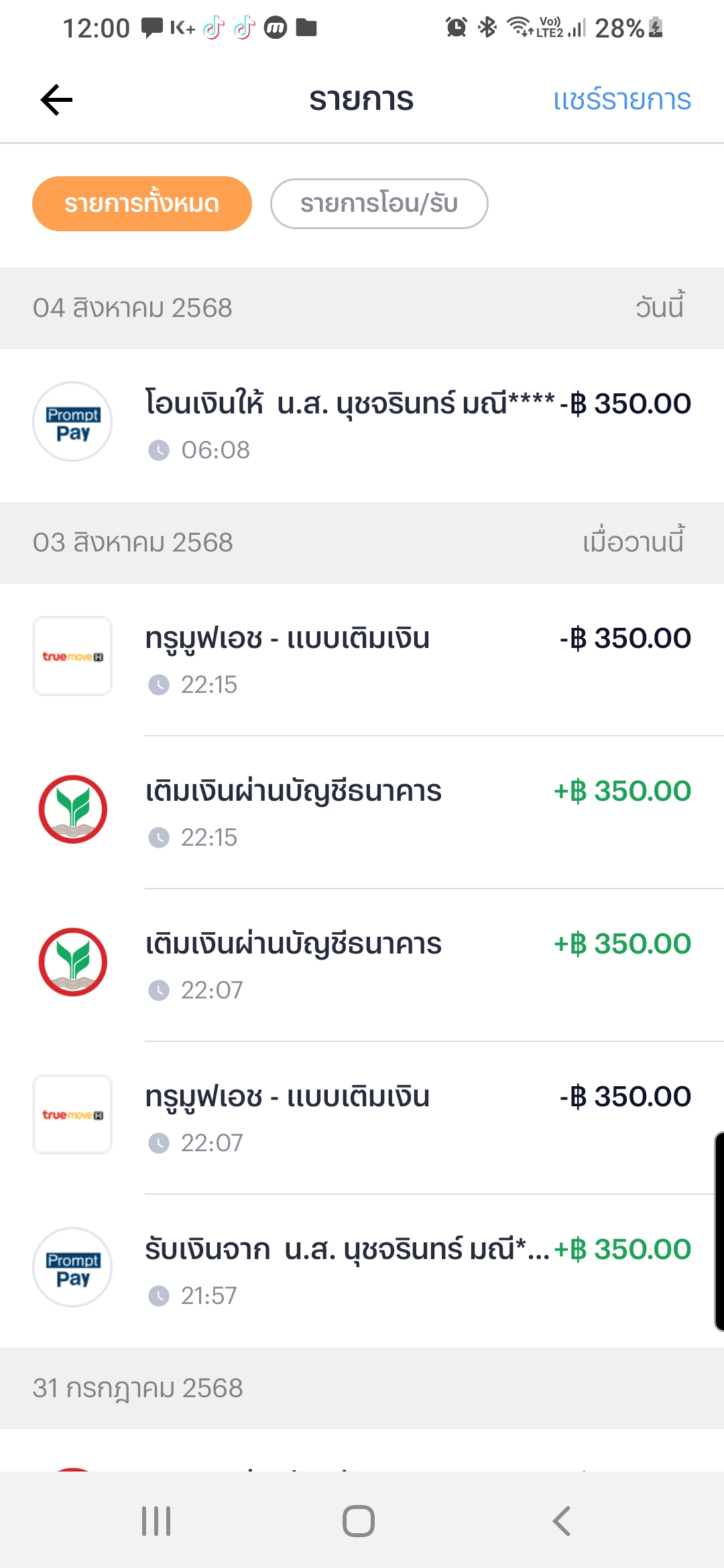Tap แชร์รายการ to share transactions
724x1568 pixels.
[621, 100]
